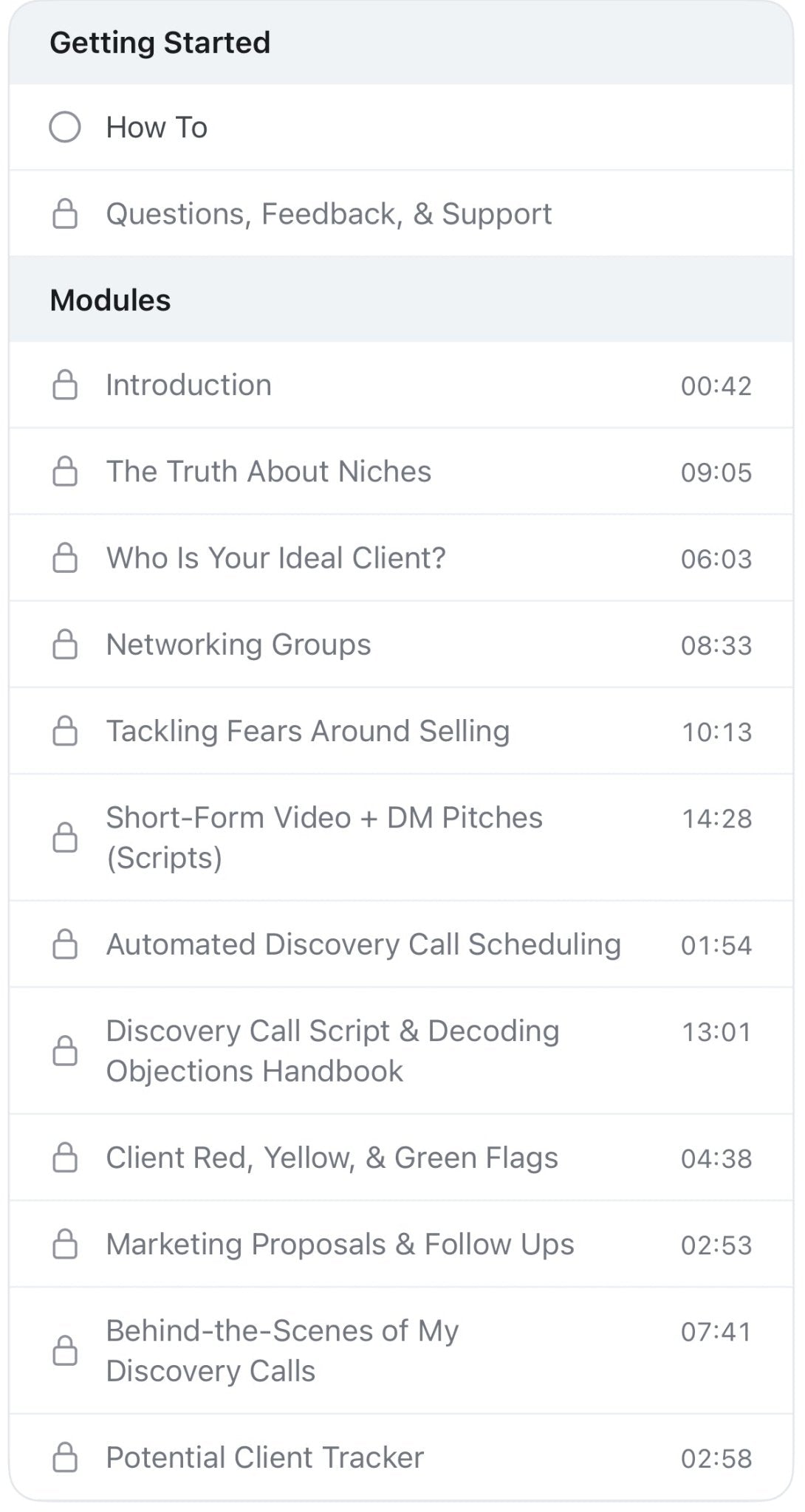Click the lock icon beside Introduction
Image resolution: width=805 pixels, height=1512 pixels.
pos(65,384)
